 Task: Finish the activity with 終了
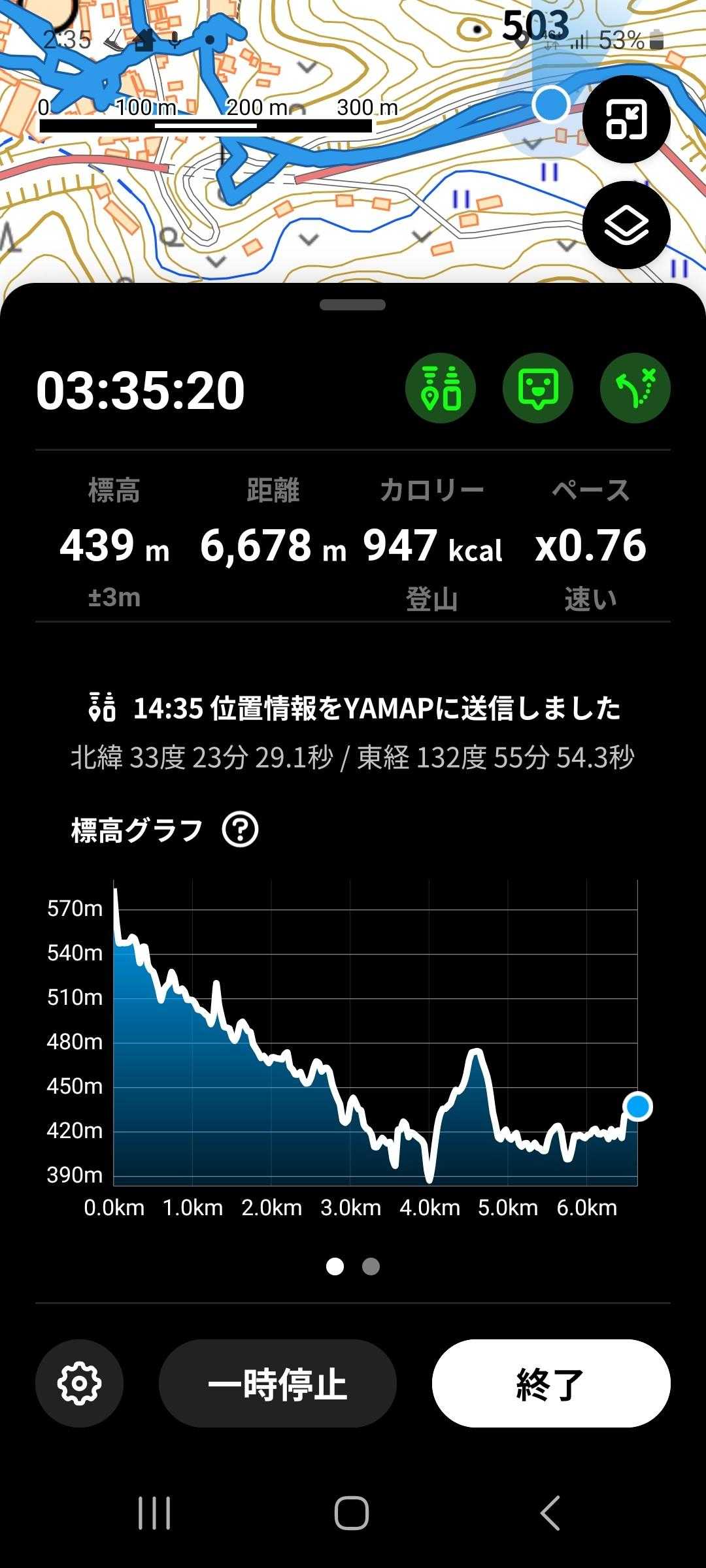[550, 1383]
